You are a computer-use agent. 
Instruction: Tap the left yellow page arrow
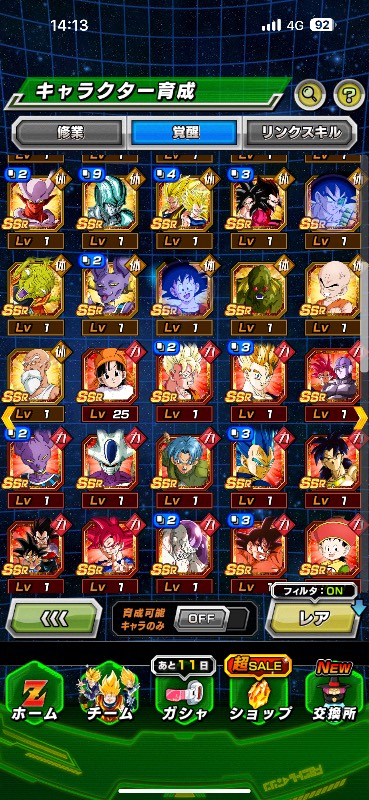click(x=7, y=416)
